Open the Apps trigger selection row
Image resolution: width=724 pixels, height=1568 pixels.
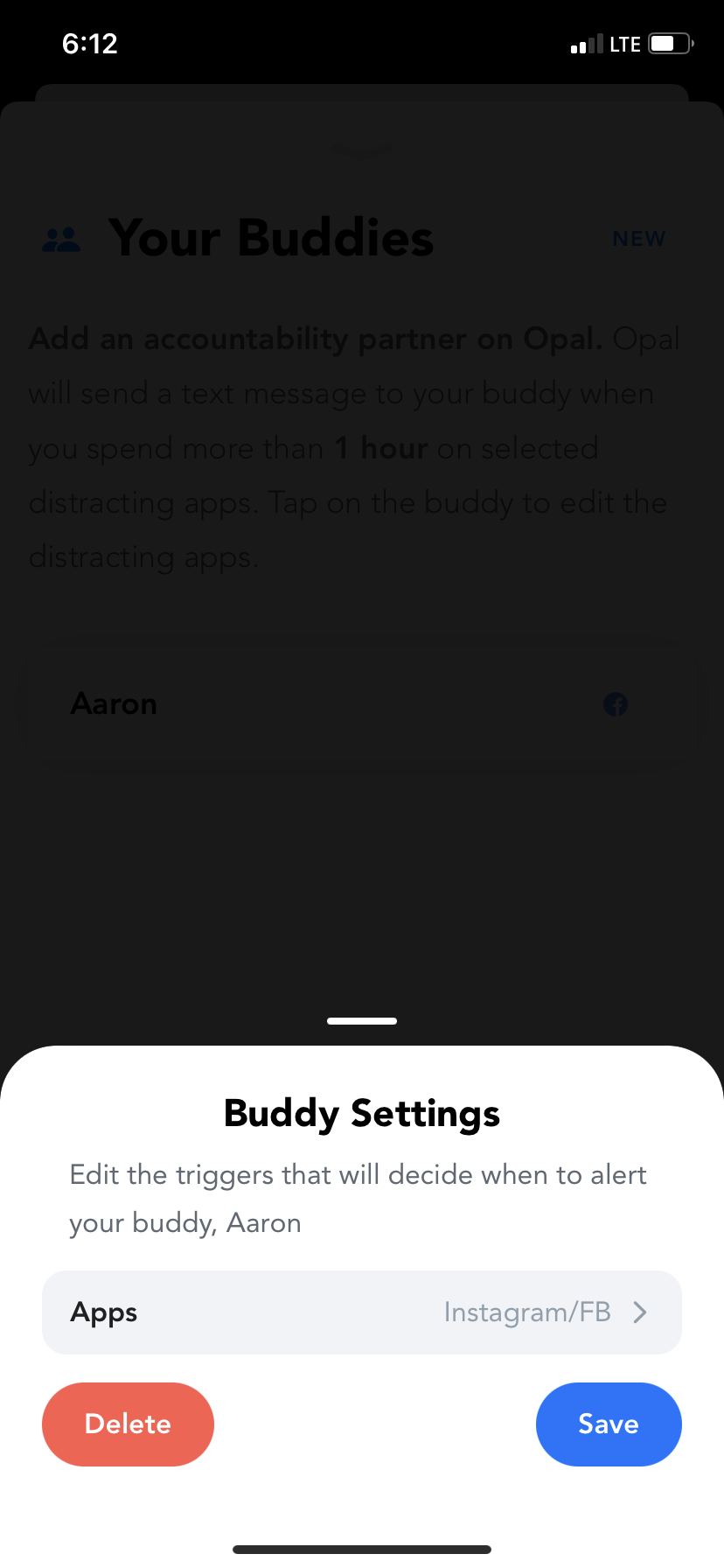tap(362, 1312)
